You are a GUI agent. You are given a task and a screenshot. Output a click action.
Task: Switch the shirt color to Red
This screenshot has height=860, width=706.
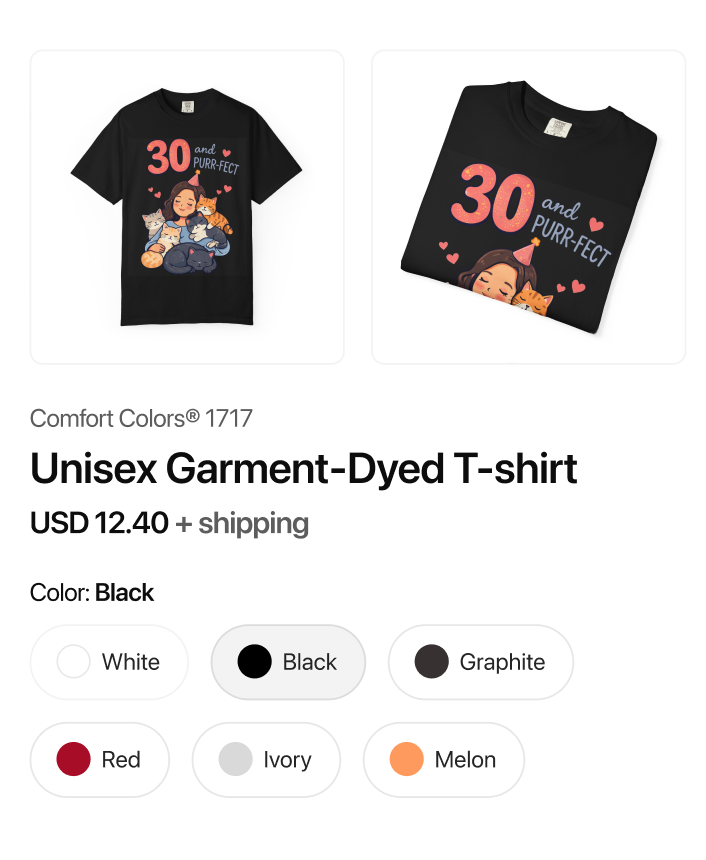99,760
